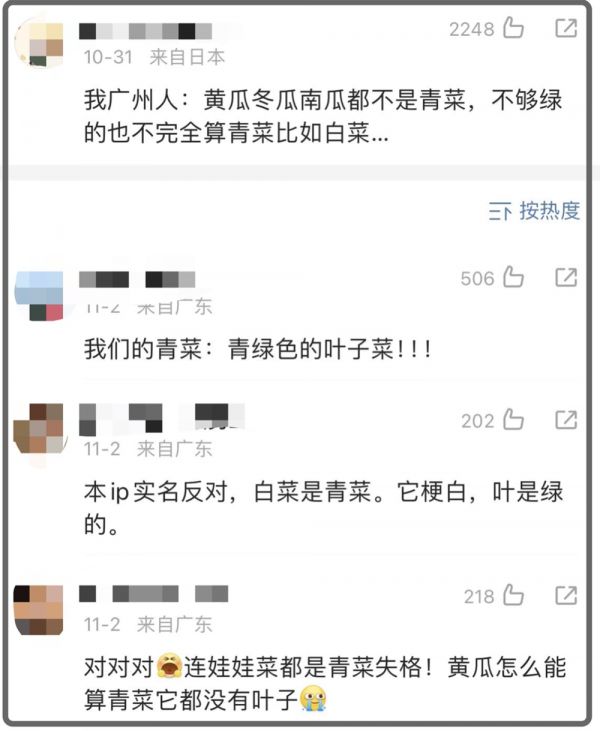Like the comment 本ip实名反对
Image resolution: width=600 pixels, height=731 pixels.
(x=513, y=420)
